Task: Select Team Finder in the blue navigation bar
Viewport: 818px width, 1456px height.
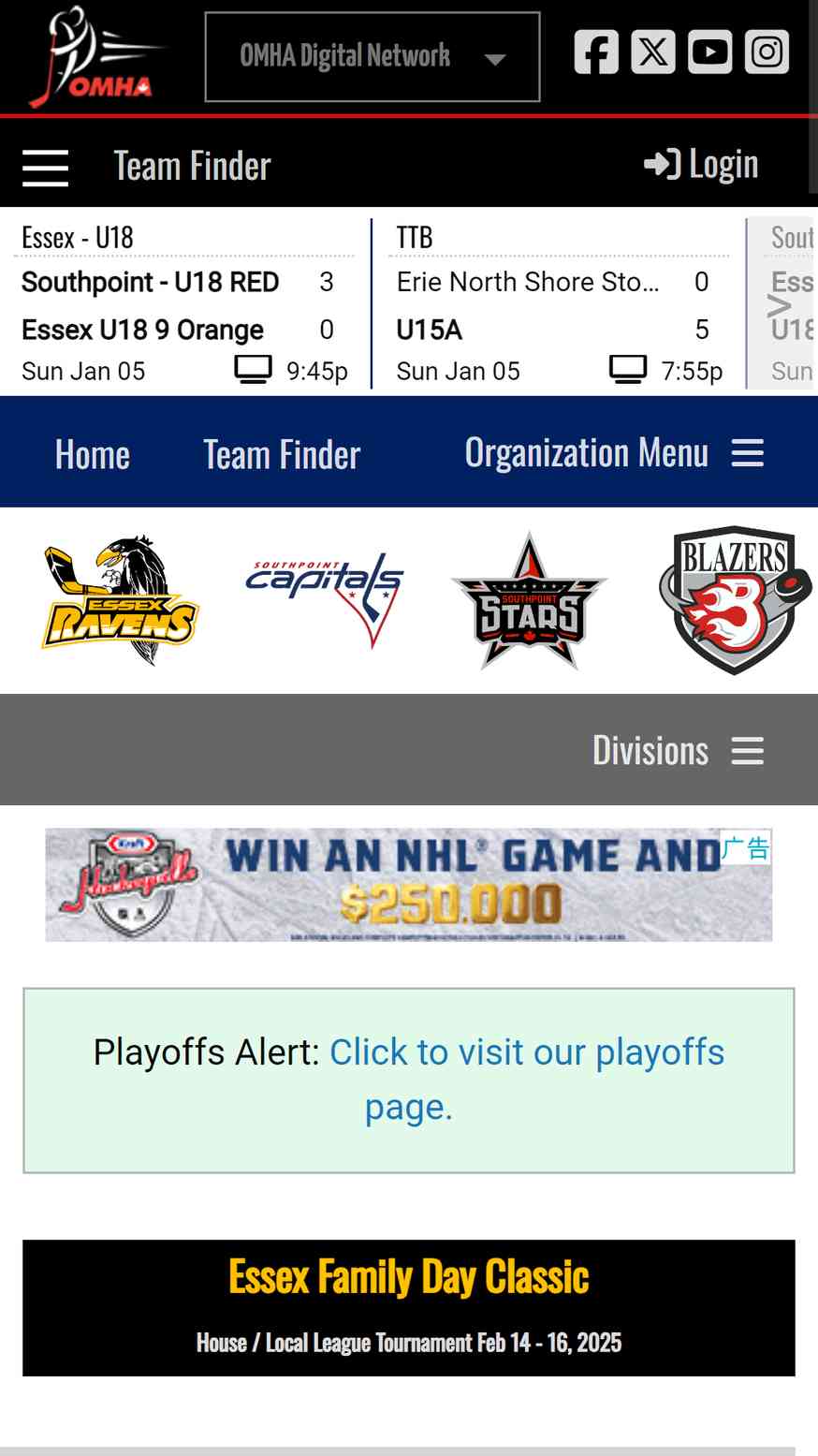Action: pos(282,455)
